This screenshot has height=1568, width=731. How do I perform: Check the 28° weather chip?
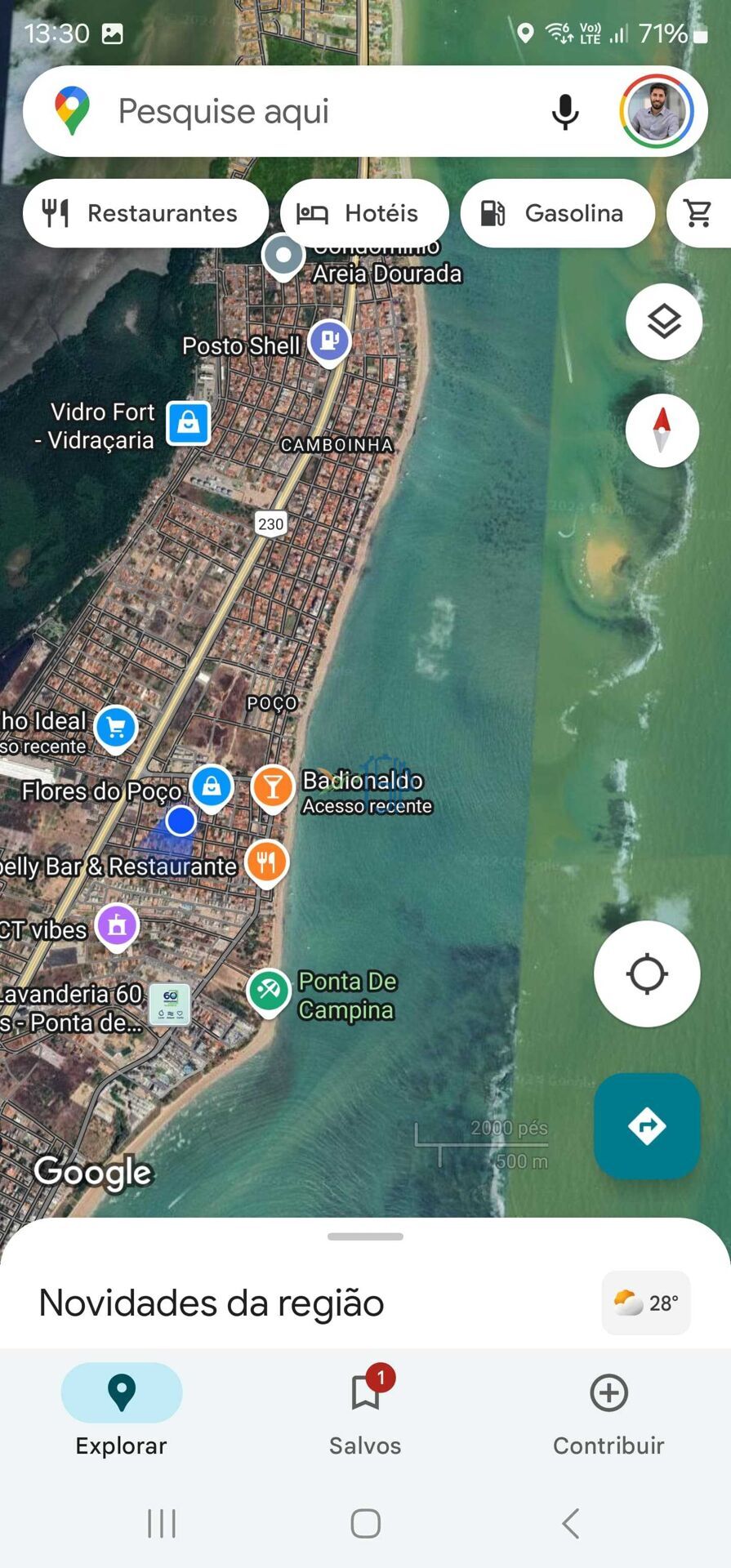pos(645,1303)
